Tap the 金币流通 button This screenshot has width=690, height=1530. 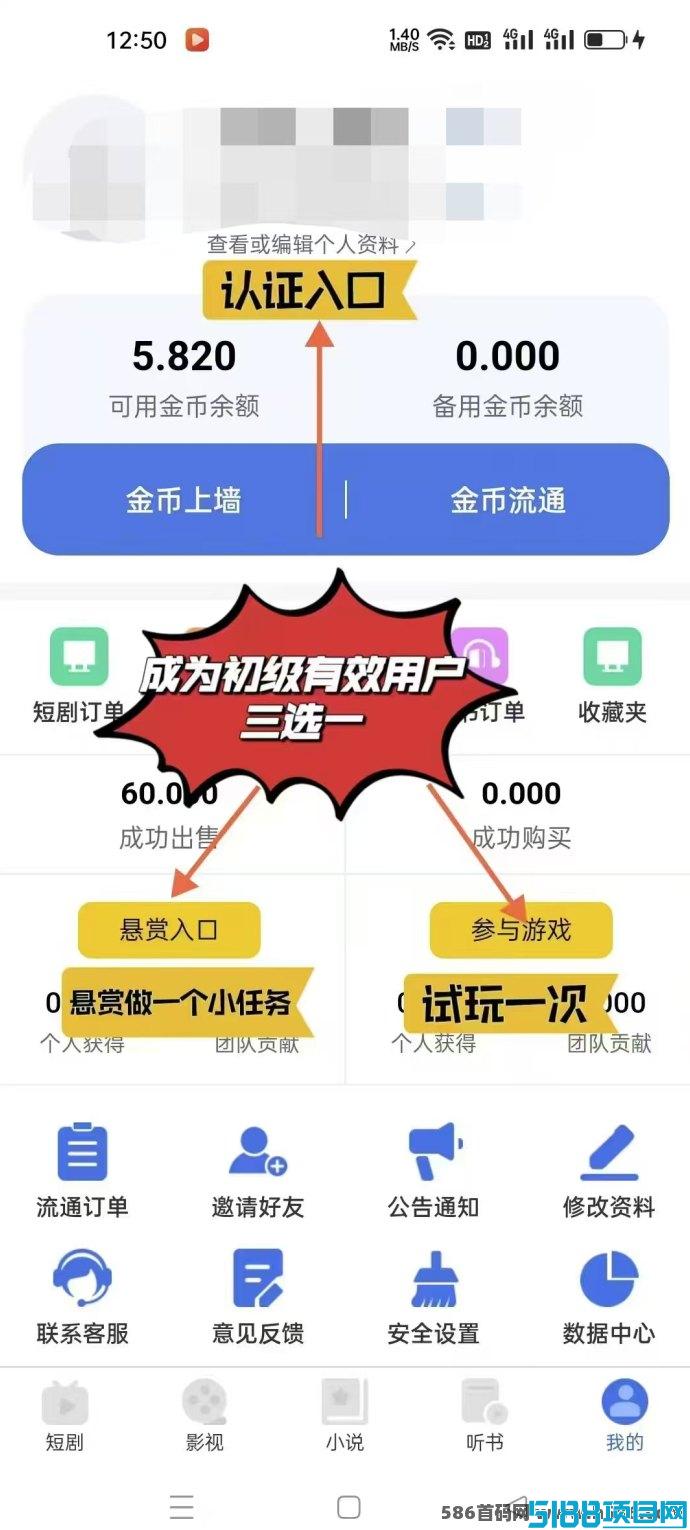pos(508,499)
